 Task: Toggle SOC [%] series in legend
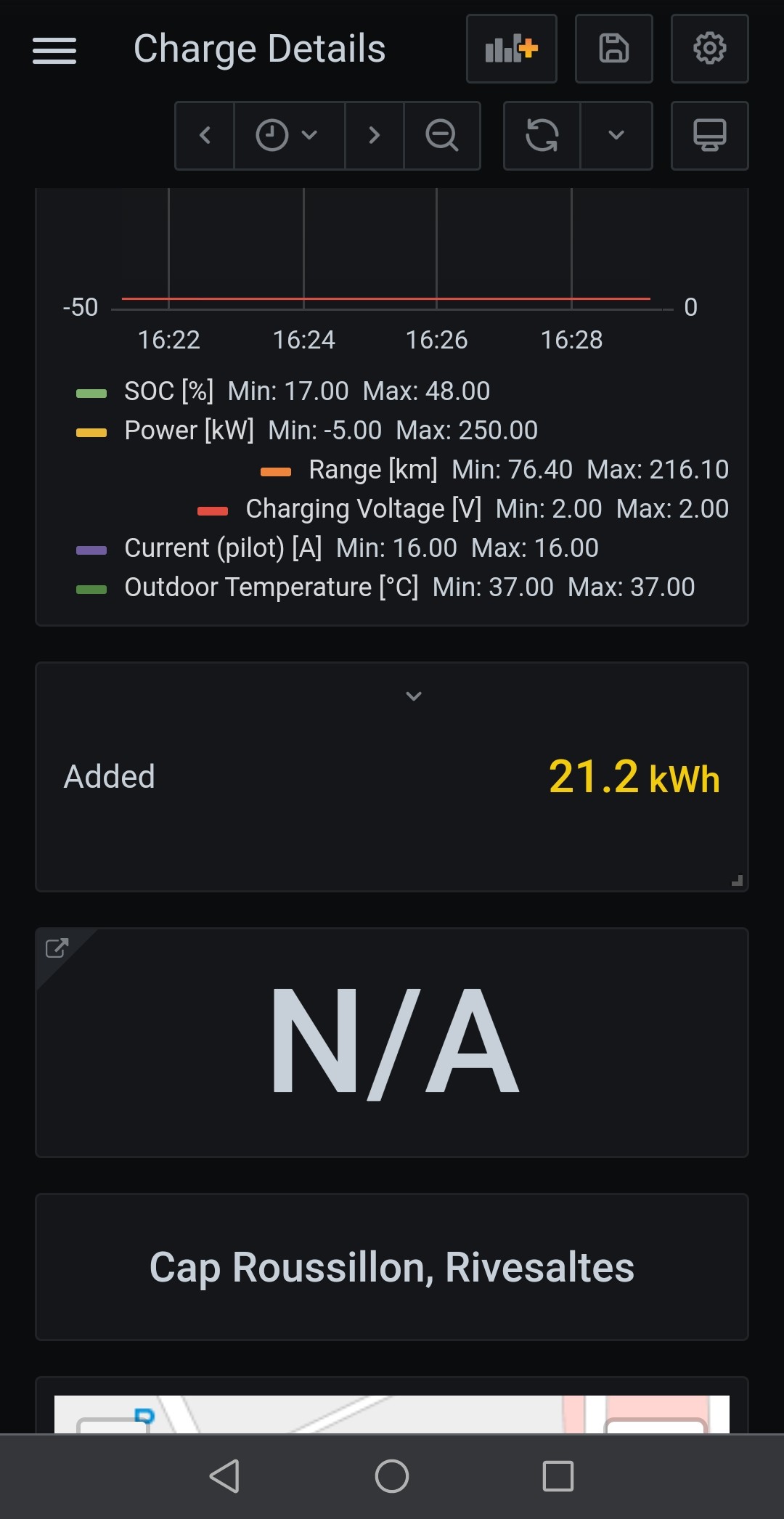point(168,391)
